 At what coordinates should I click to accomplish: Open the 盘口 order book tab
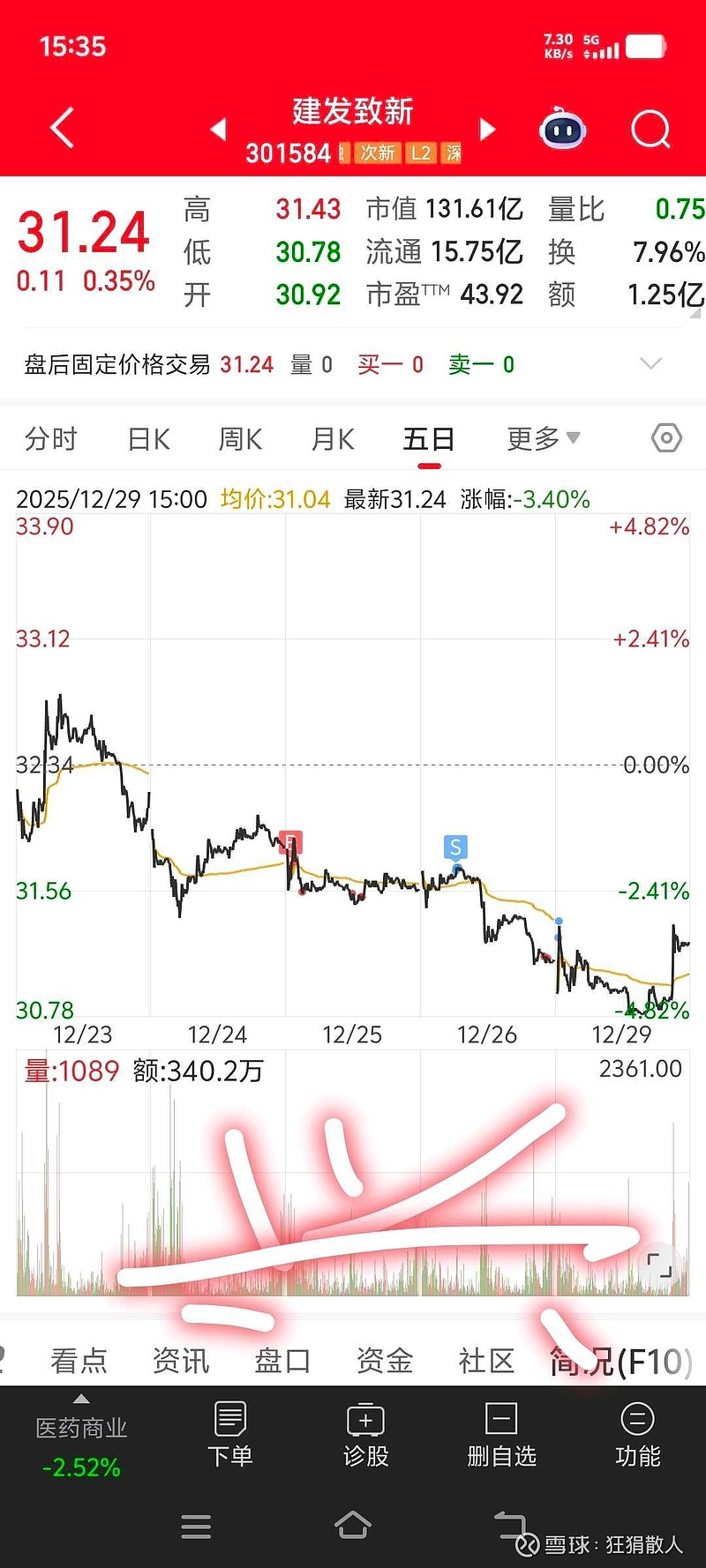pyautogui.click(x=281, y=1361)
